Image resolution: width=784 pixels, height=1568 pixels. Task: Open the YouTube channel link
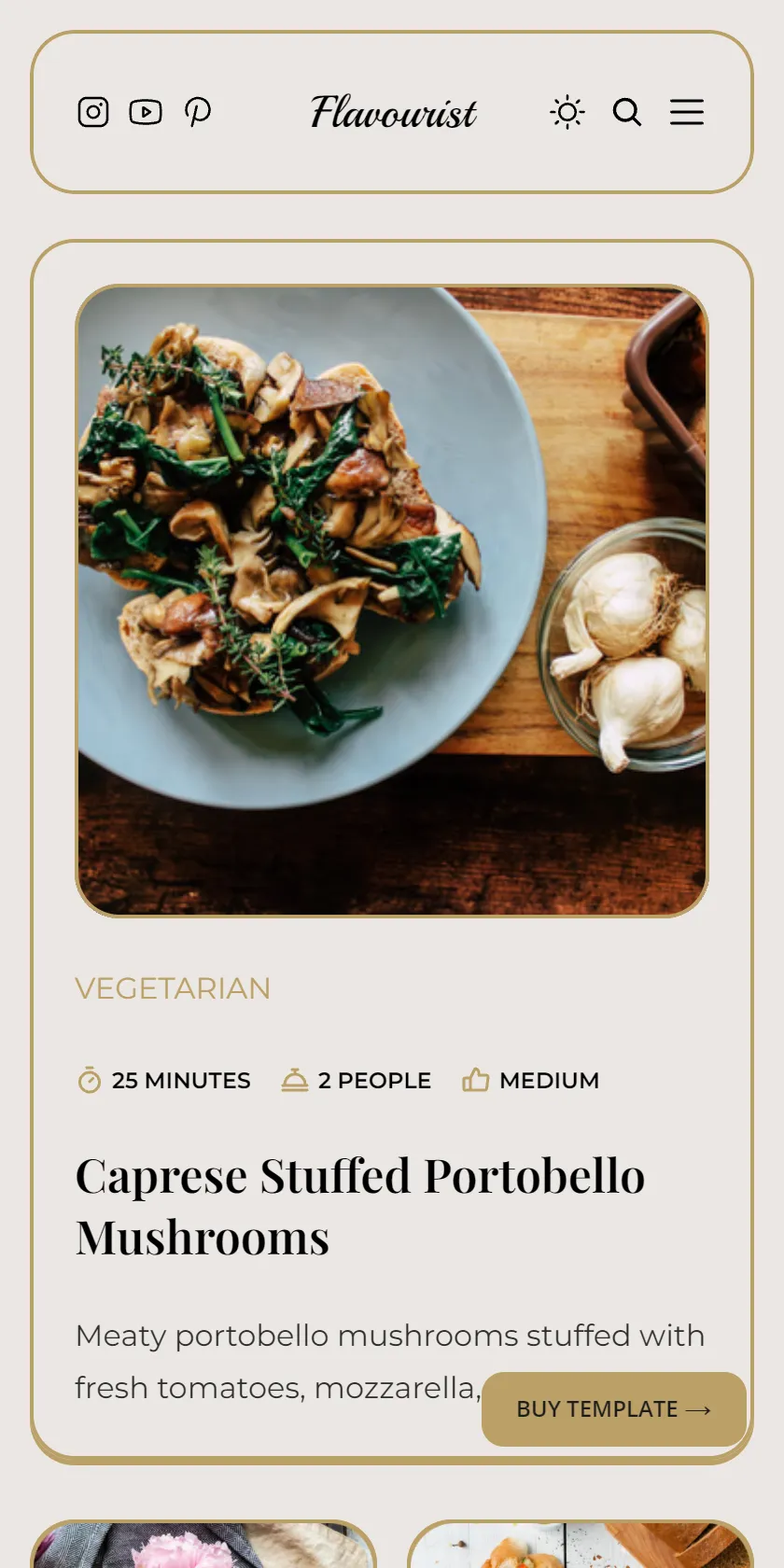tap(146, 112)
